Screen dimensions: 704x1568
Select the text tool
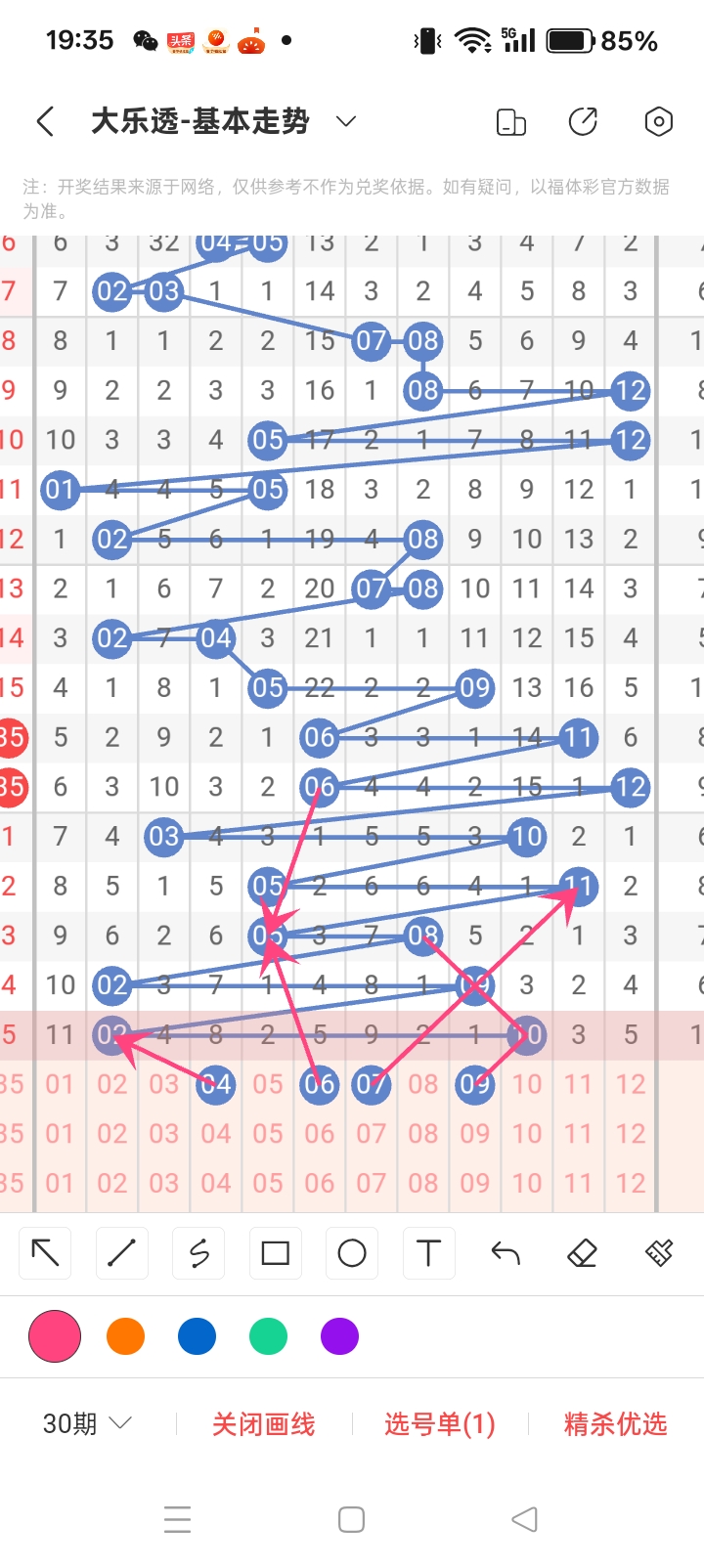point(428,1253)
